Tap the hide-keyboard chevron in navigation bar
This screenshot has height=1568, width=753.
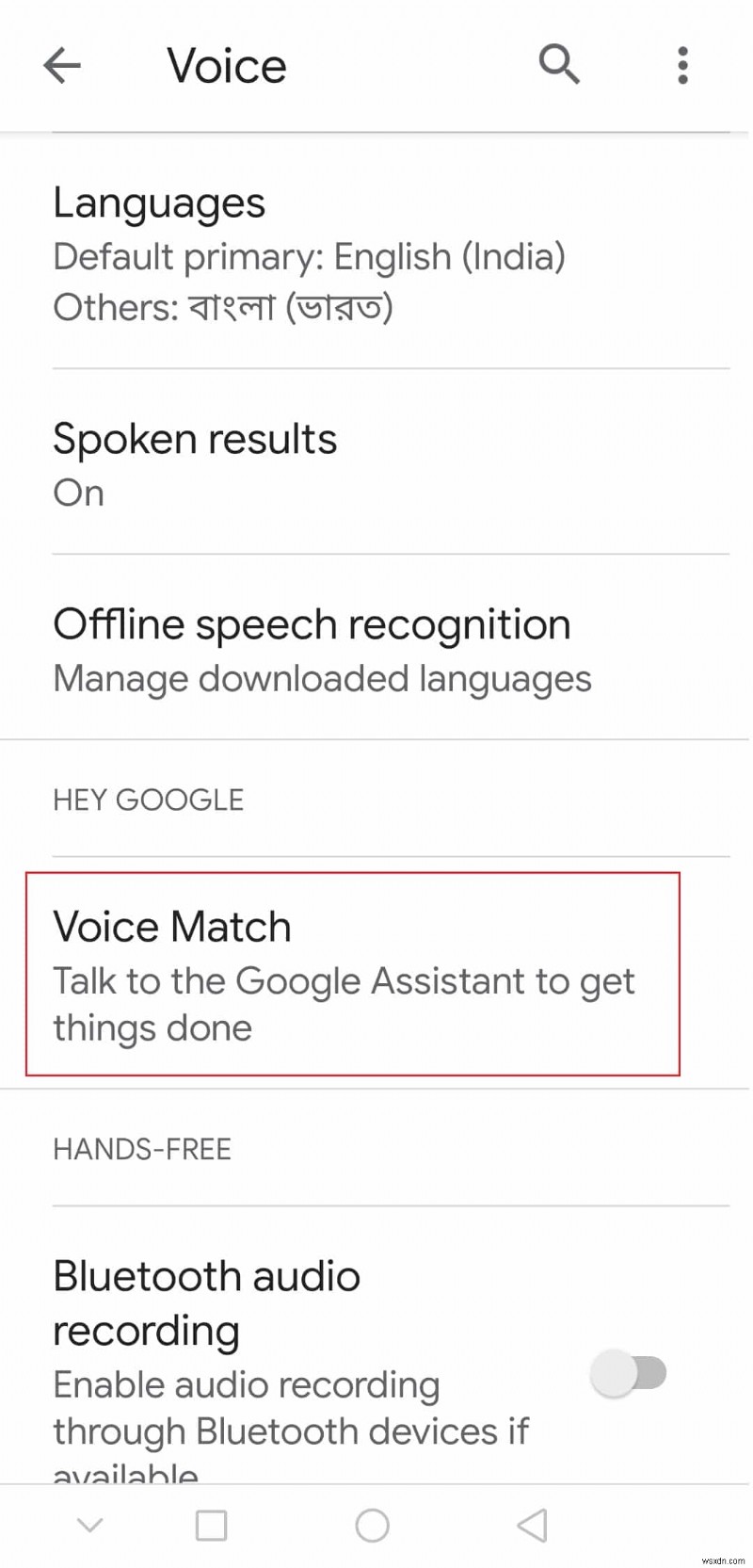[x=89, y=1524]
